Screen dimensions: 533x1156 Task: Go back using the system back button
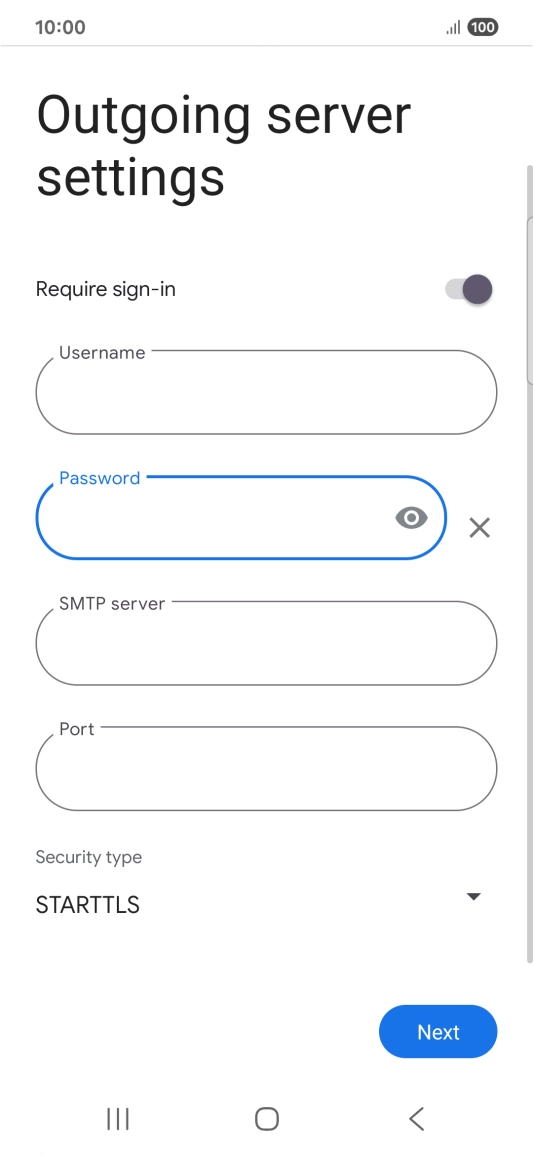[x=417, y=1118]
